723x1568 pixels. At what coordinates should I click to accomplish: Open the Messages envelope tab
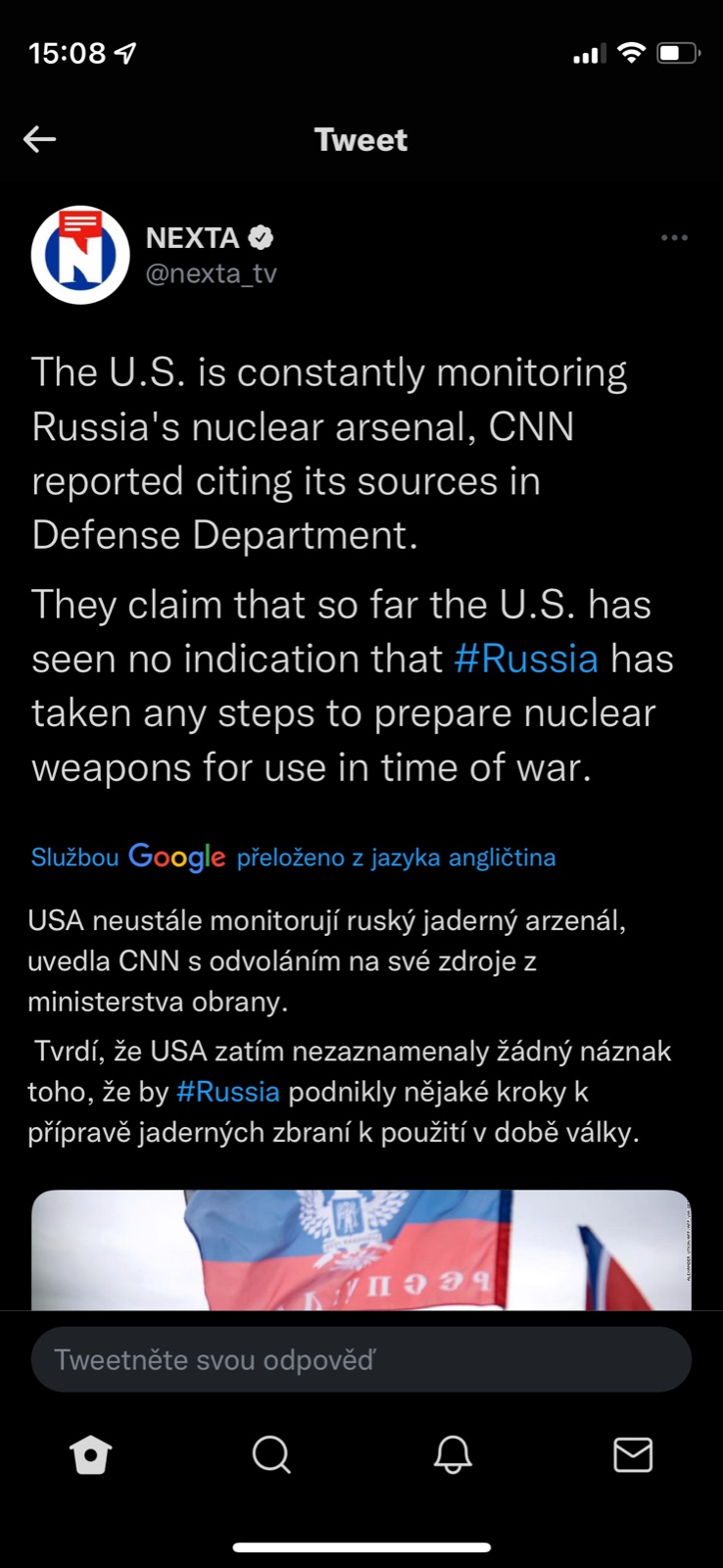click(x=633, y=1455)
